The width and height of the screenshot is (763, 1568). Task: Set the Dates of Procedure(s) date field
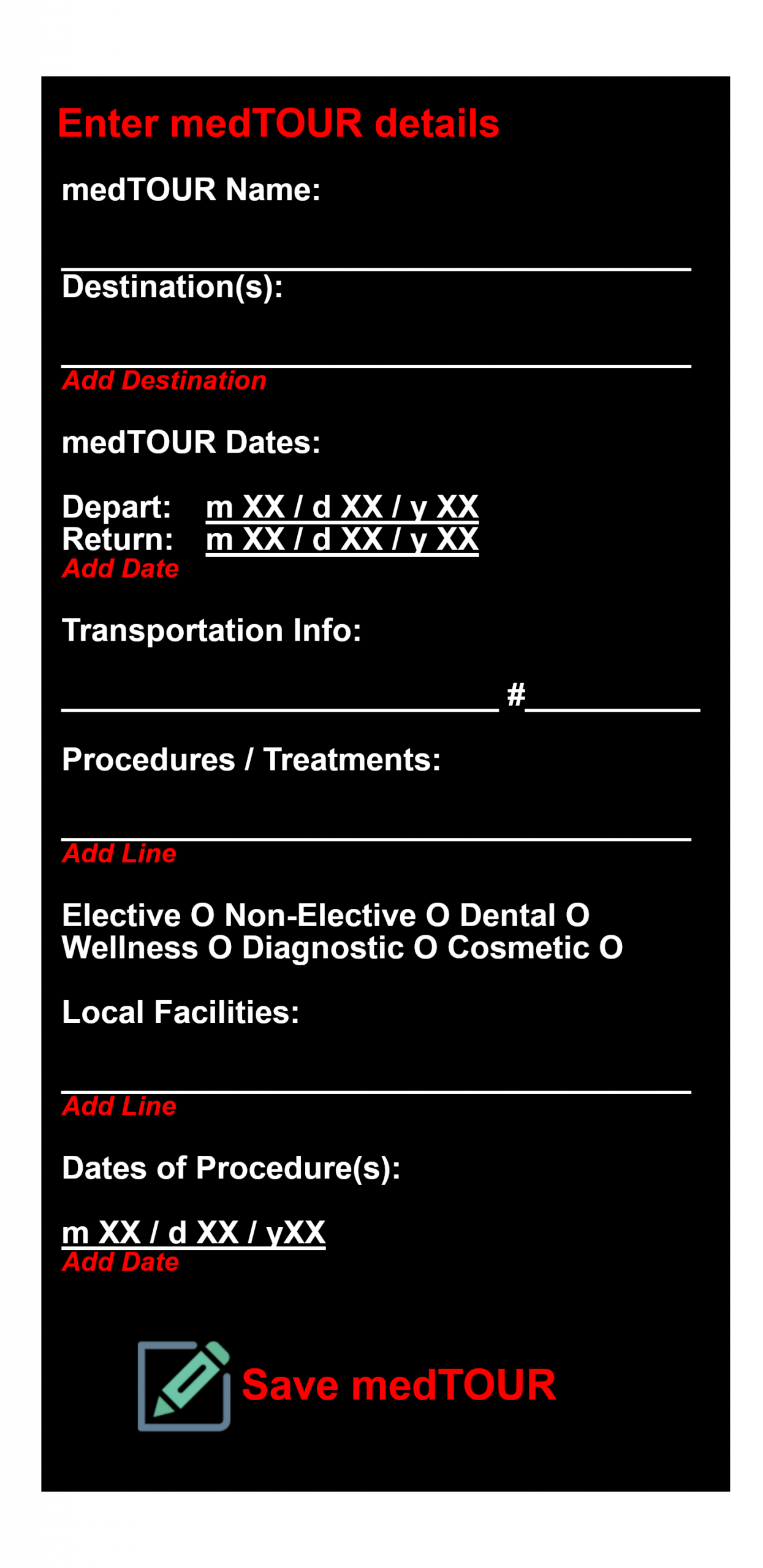193,1234
